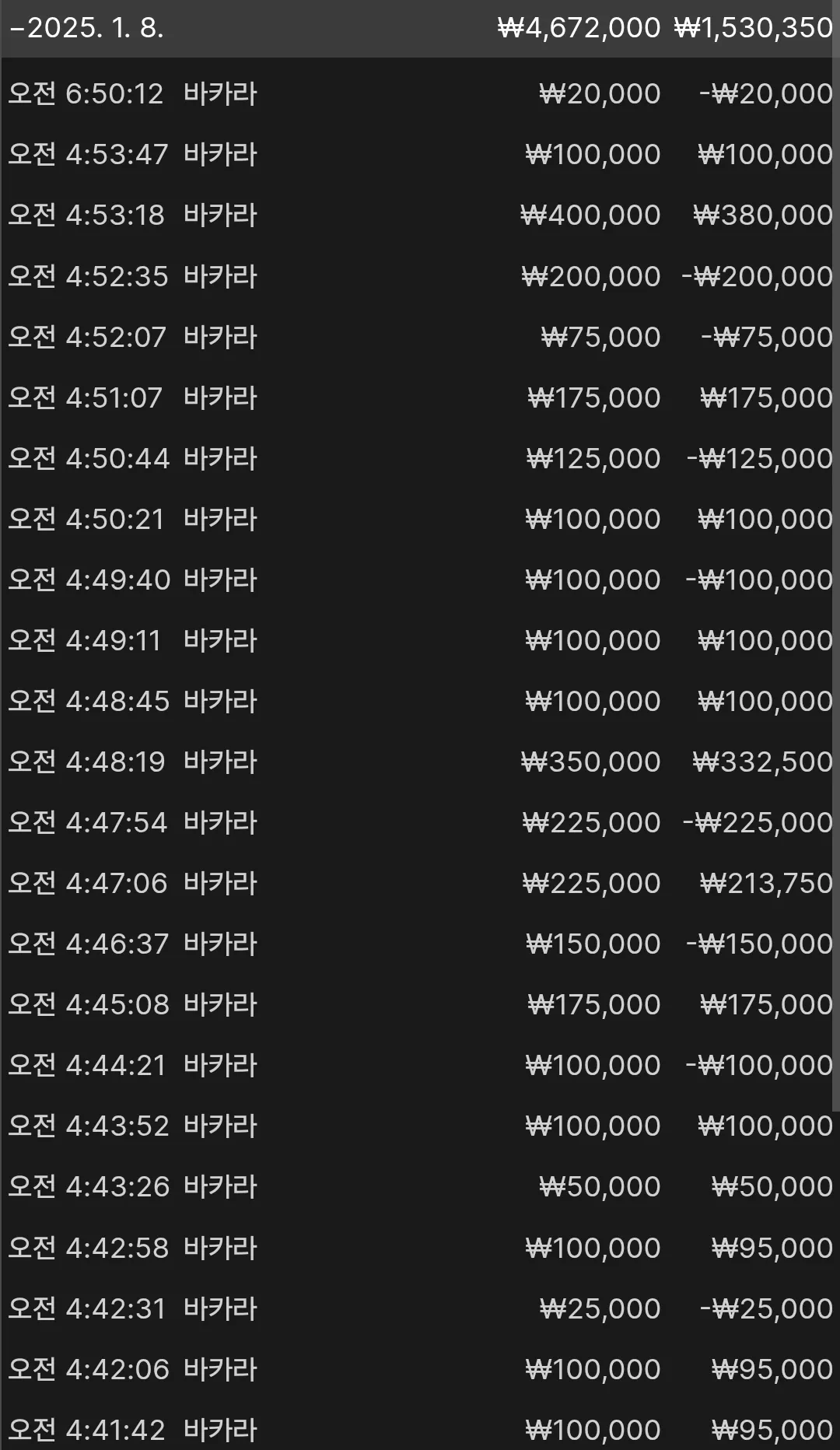Select the 오전 4:49:40 바카라 row

418,579
